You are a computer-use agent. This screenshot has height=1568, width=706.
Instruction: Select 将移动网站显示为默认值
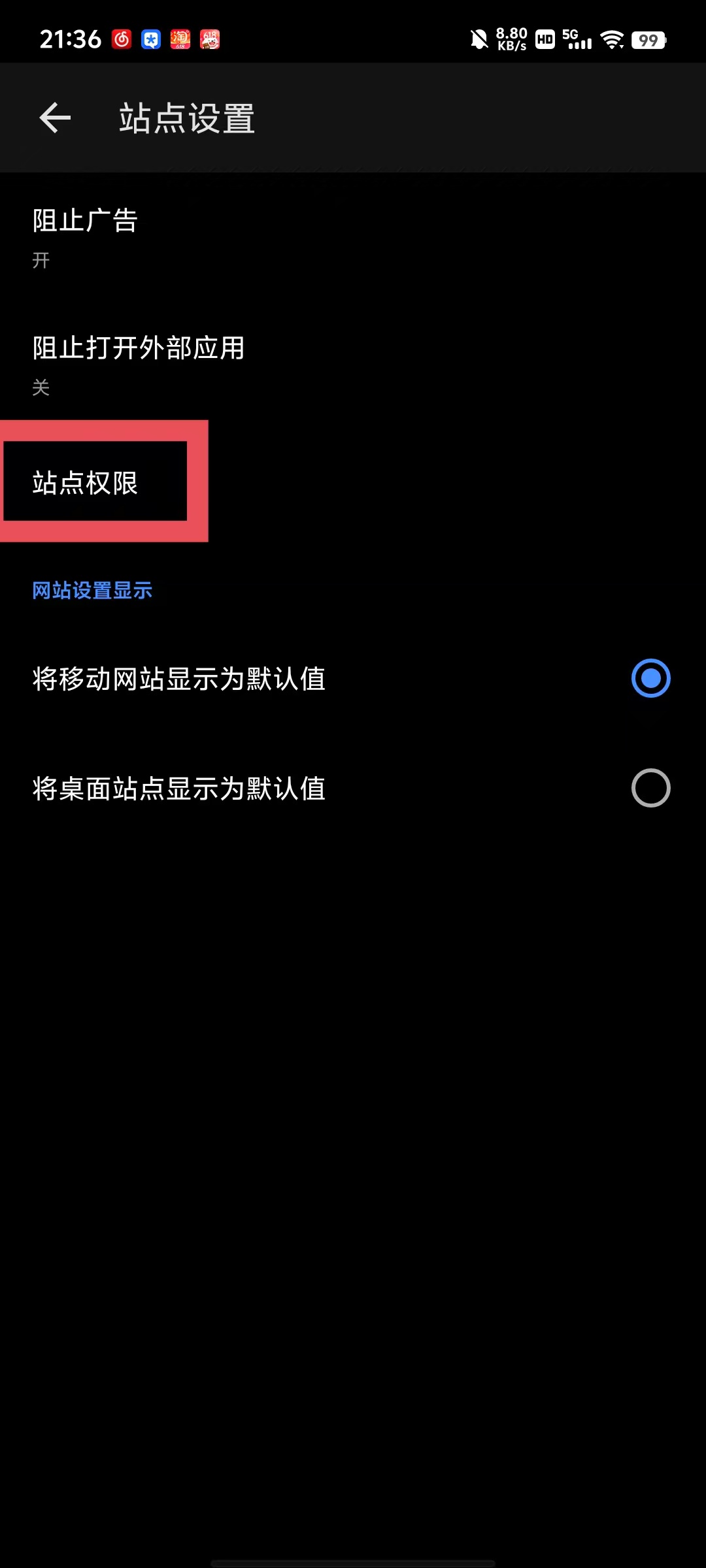click(353, 678)
